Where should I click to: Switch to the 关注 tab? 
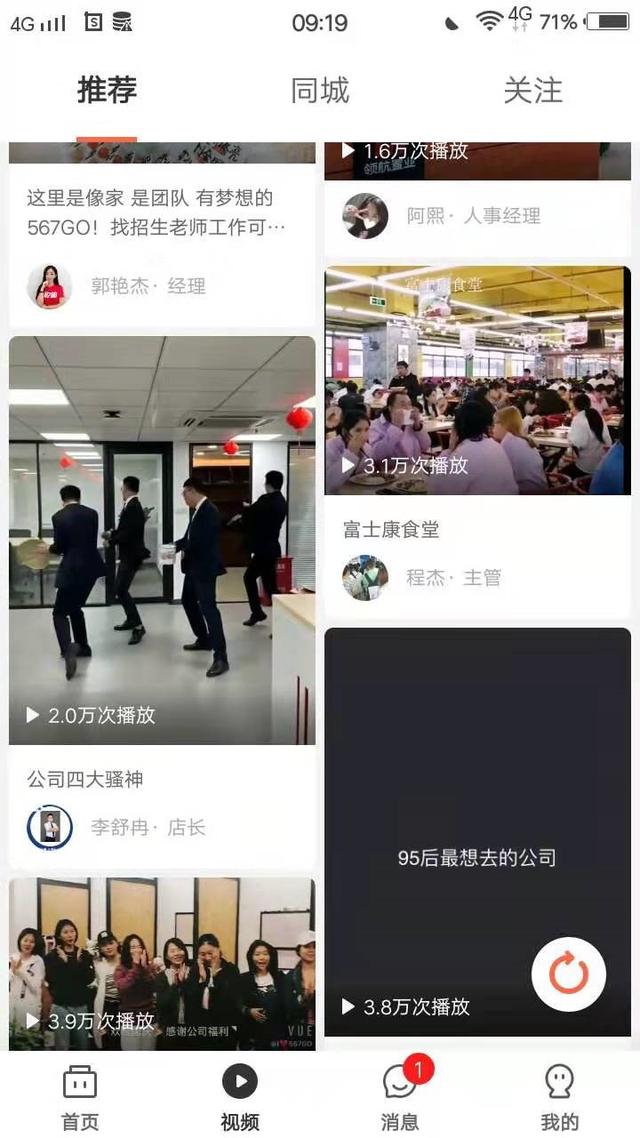(x=532, y=91)
